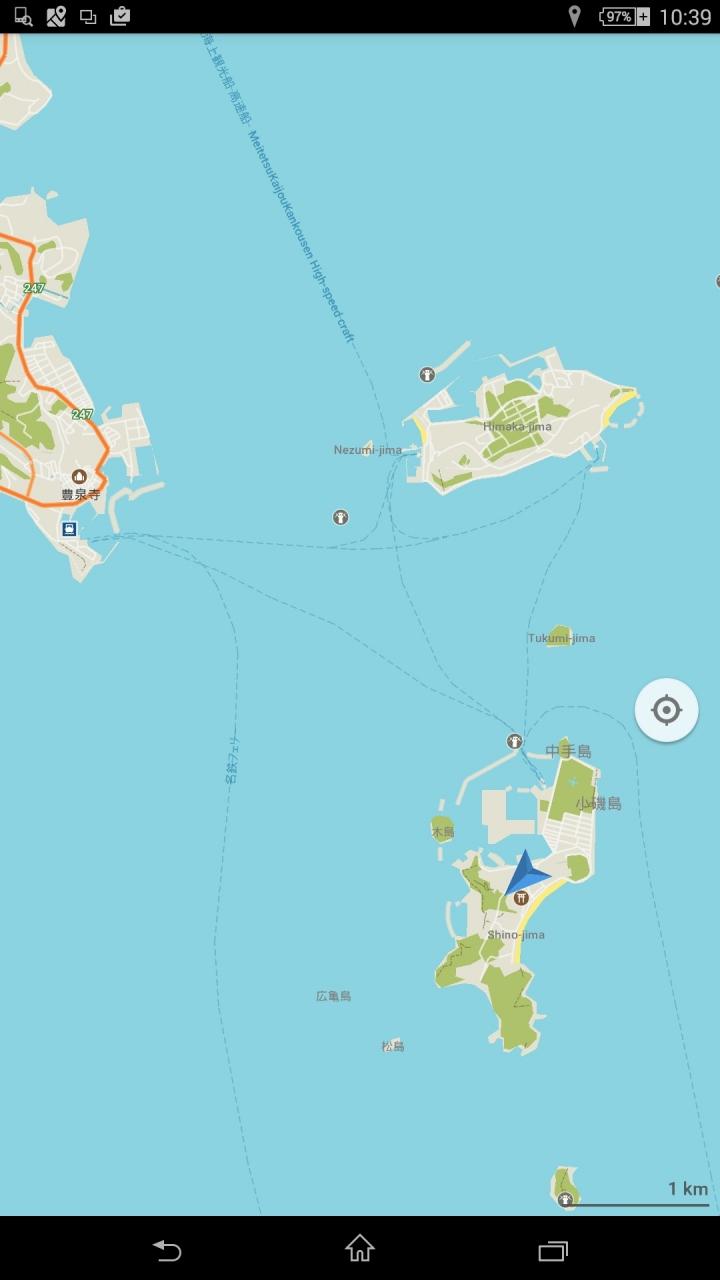The width and height of the screenshot is (720, 1280).
Task: Select the train station marker below 豊泉寺
Action: pos(69,529)
